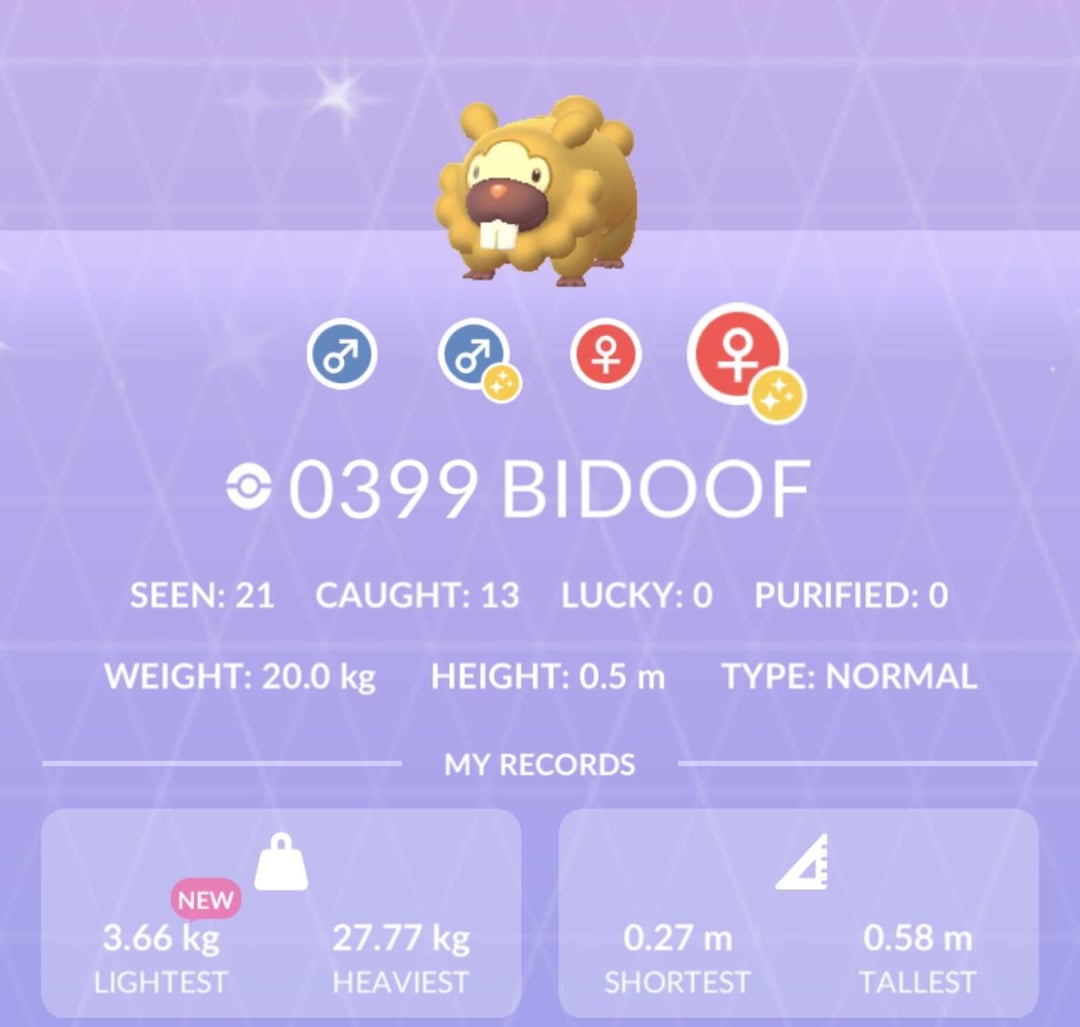Viewport: 1080px width, 1027px height.
Task: Select the female Bidoof form
Action: [x=605, y=355]
